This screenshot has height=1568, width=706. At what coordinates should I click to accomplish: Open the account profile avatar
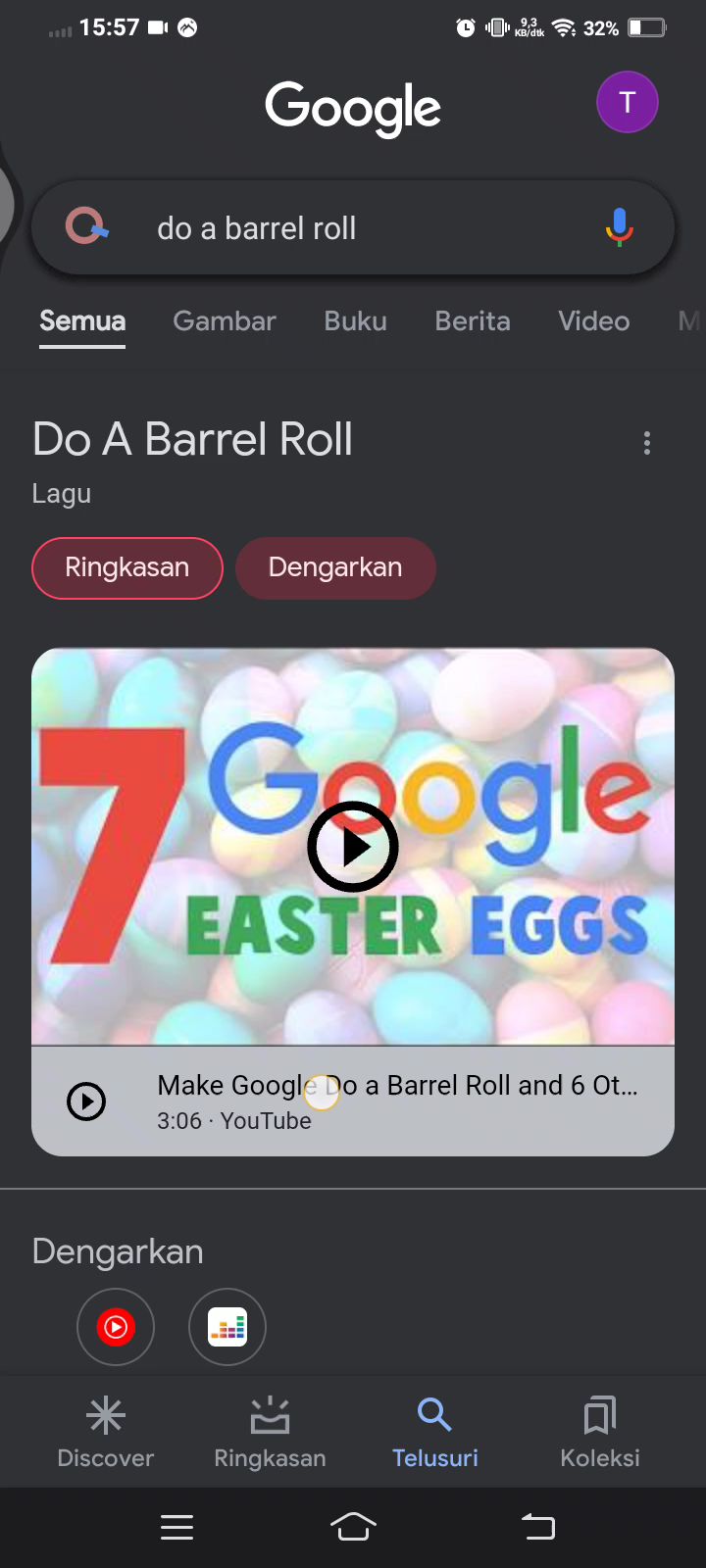[628, 102]
